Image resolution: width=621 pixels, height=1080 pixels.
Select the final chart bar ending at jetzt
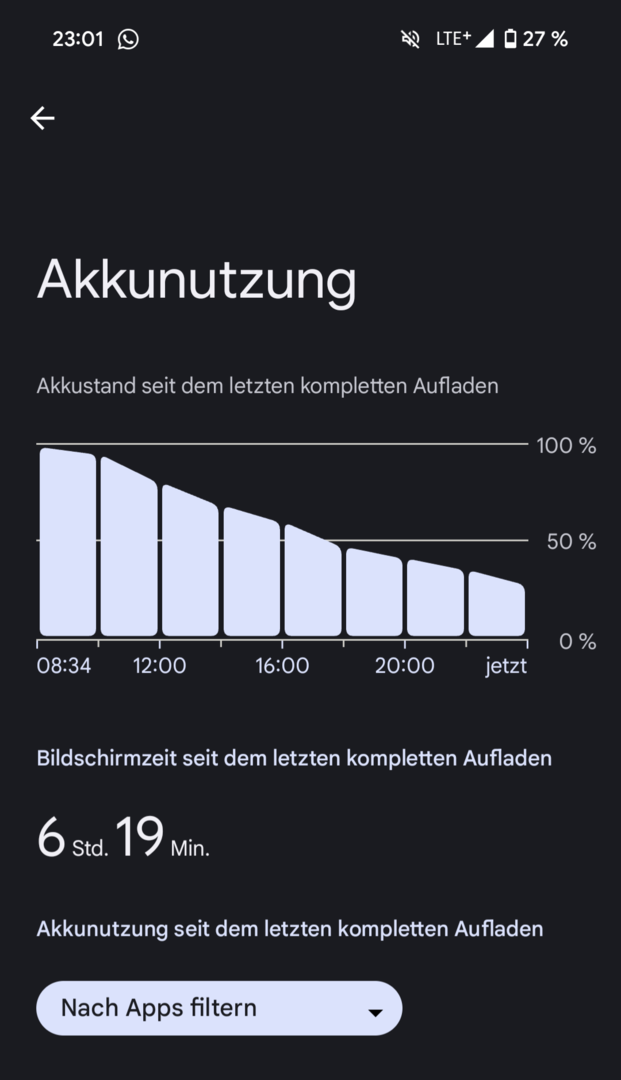coord(497,606)
